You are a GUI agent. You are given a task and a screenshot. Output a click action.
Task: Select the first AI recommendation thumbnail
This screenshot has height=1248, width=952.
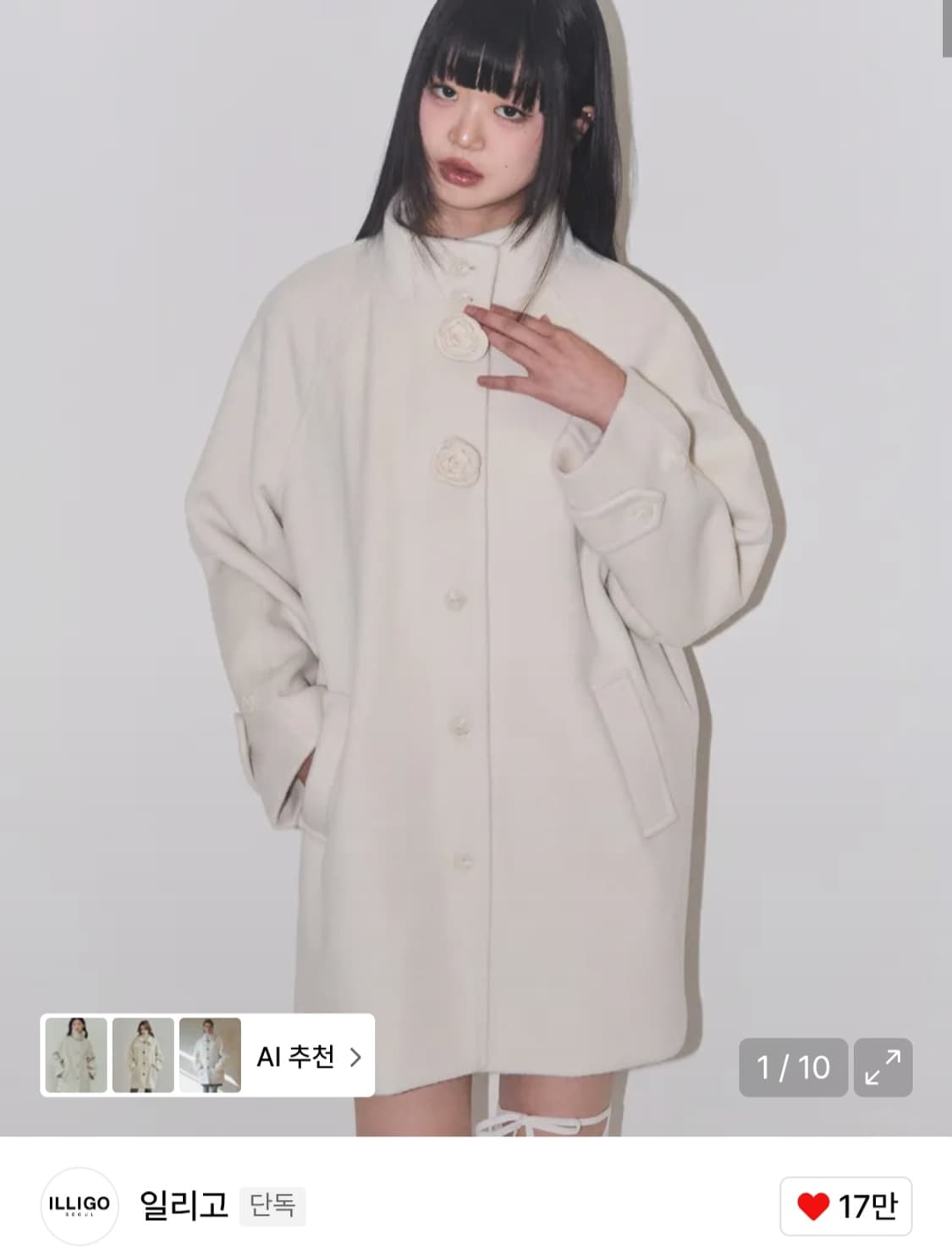tap(76, 1057)
